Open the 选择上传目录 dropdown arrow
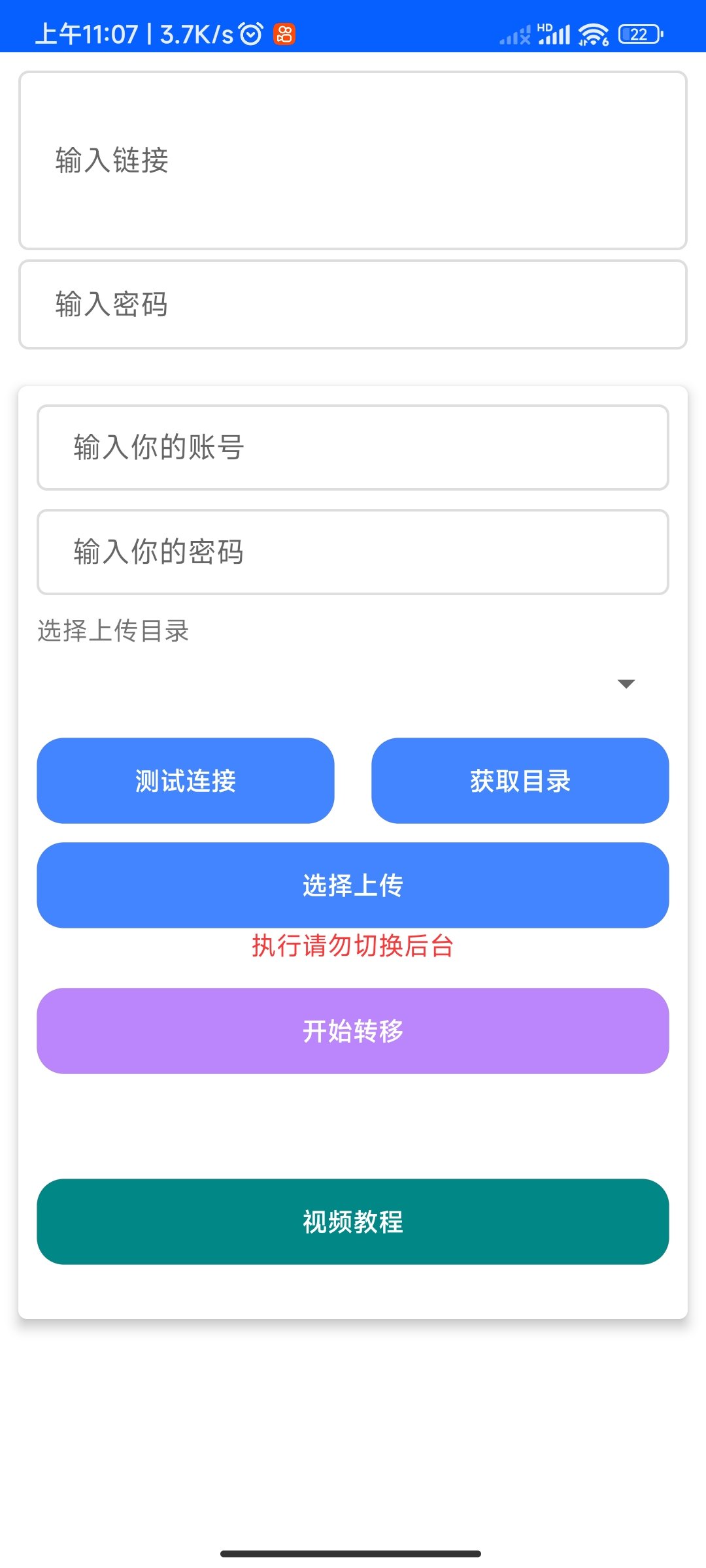The height and width of the screenshot is (1568, 706). [626, 685]
